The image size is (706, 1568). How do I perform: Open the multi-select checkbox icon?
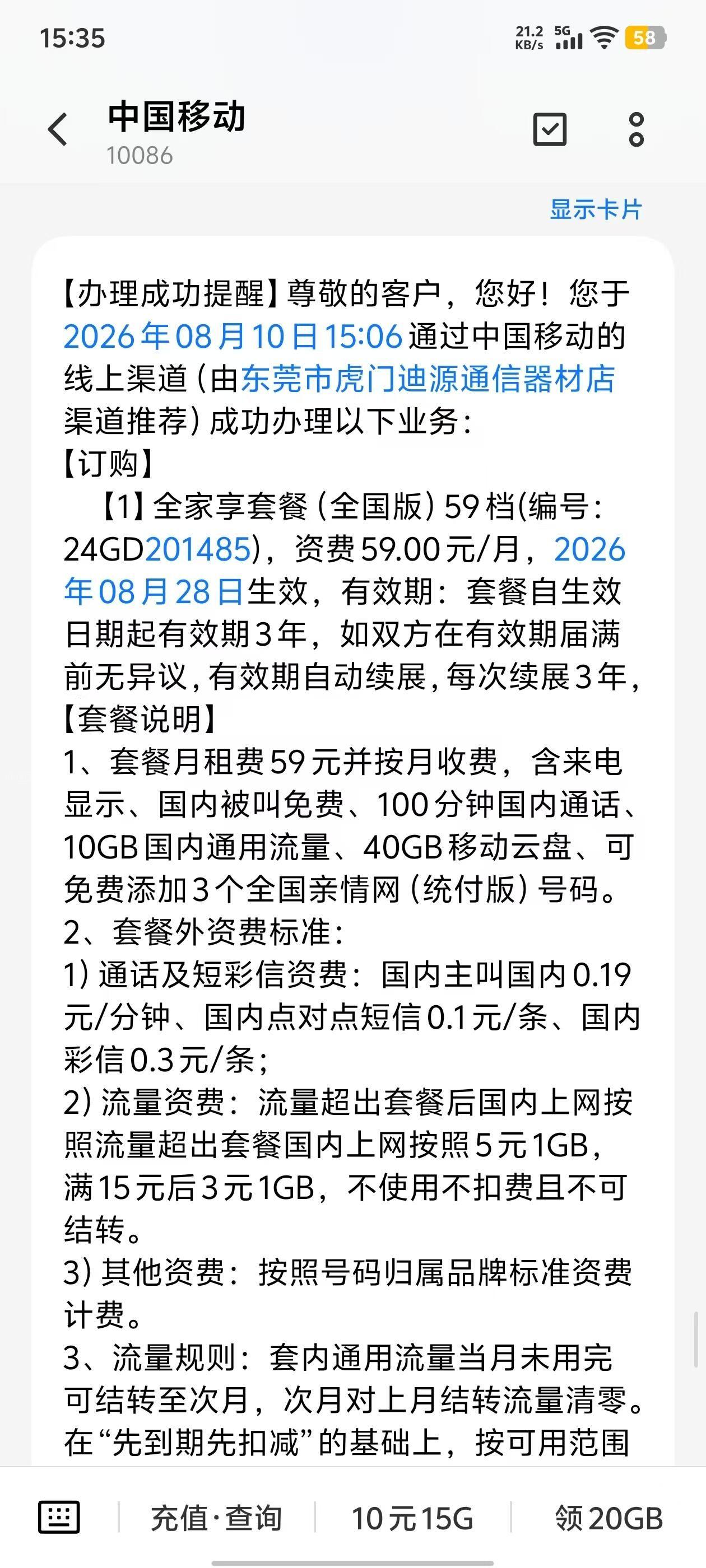pyautogui.click(x=550, y=130)
